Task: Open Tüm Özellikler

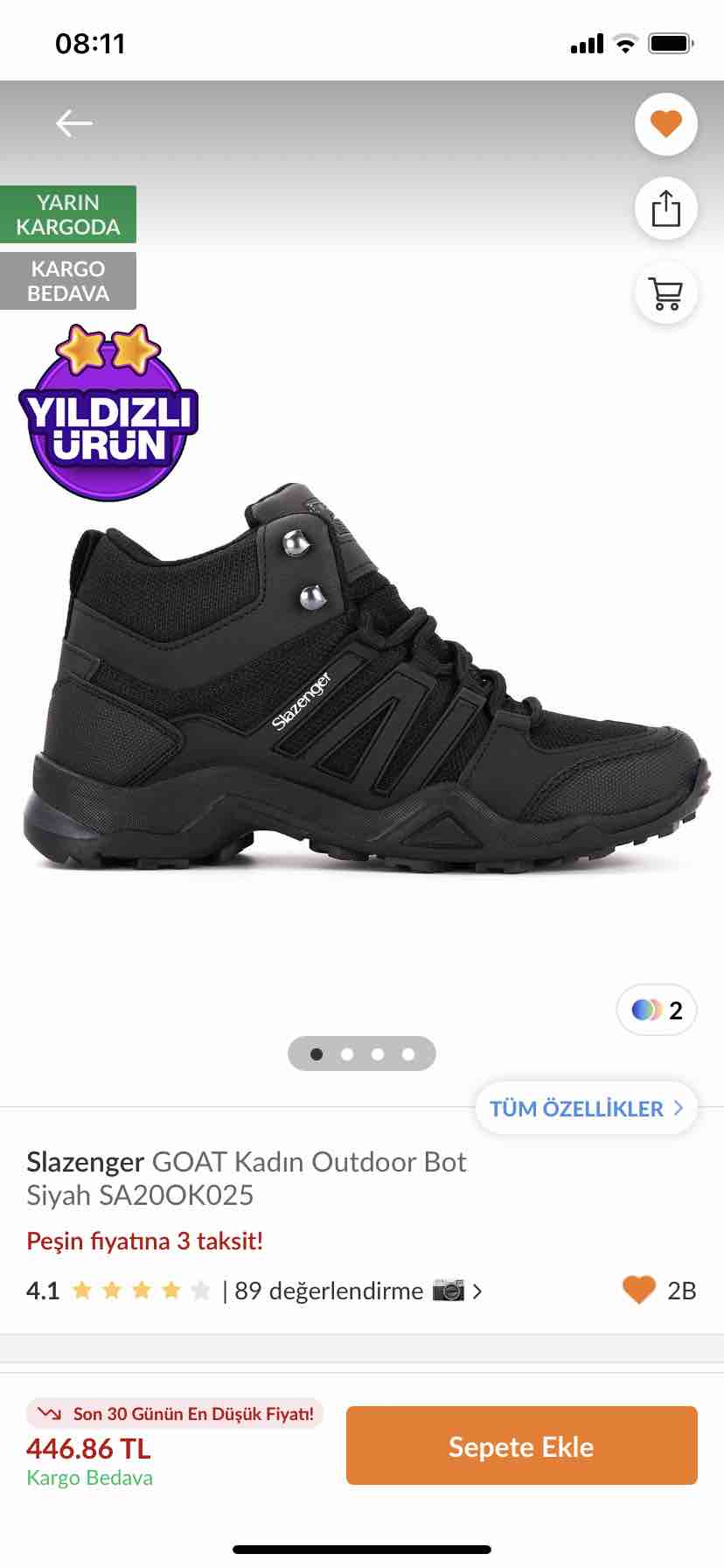Action: click(x=586, y=1109)
